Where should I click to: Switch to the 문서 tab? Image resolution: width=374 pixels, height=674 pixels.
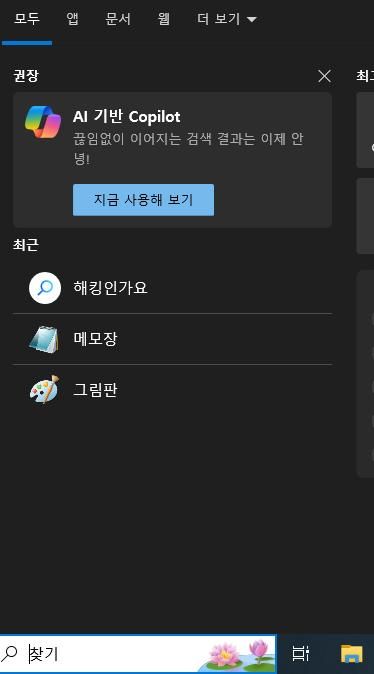(x=118, y=19)
